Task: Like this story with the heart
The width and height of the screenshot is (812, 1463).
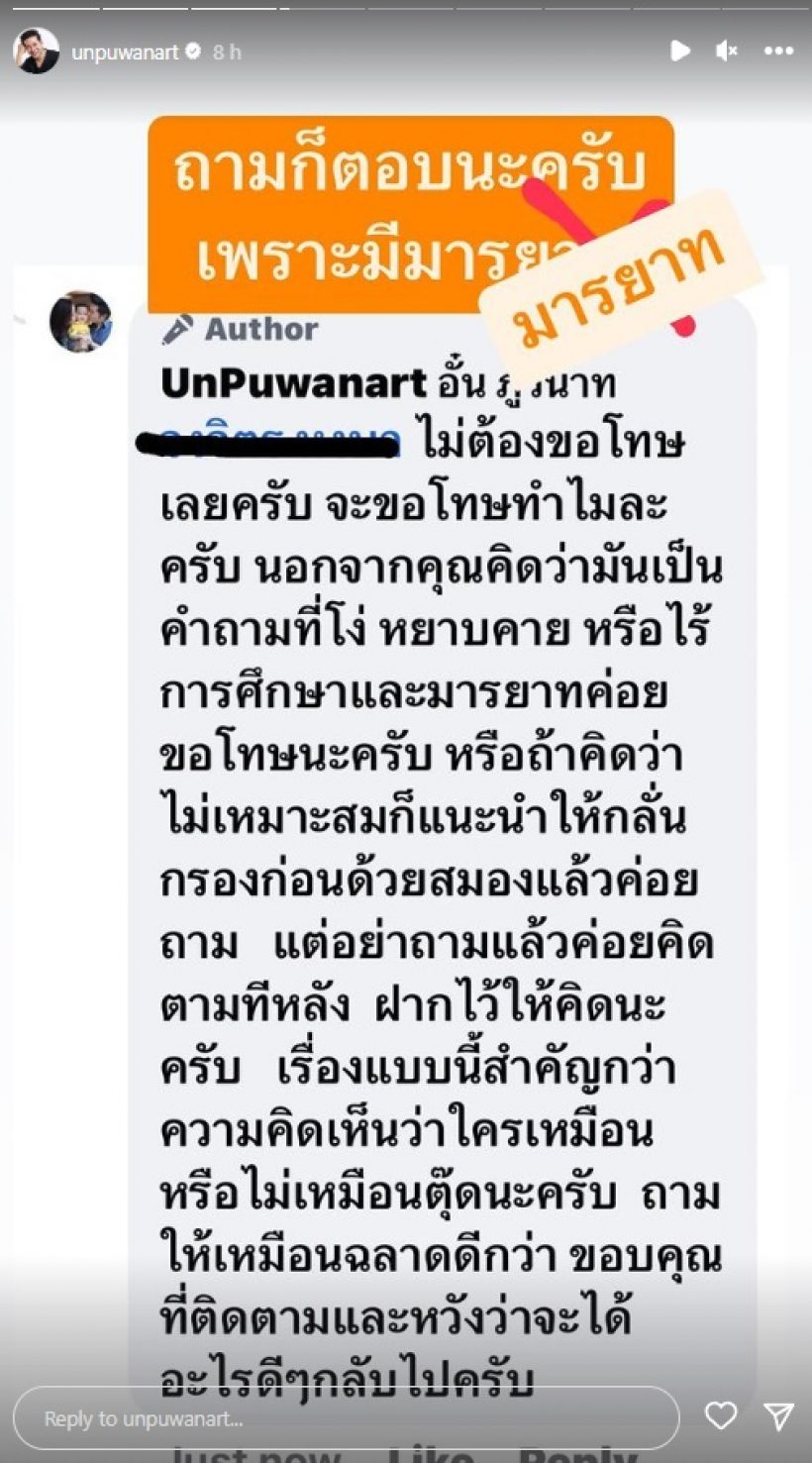Action: pos(720,1416)
